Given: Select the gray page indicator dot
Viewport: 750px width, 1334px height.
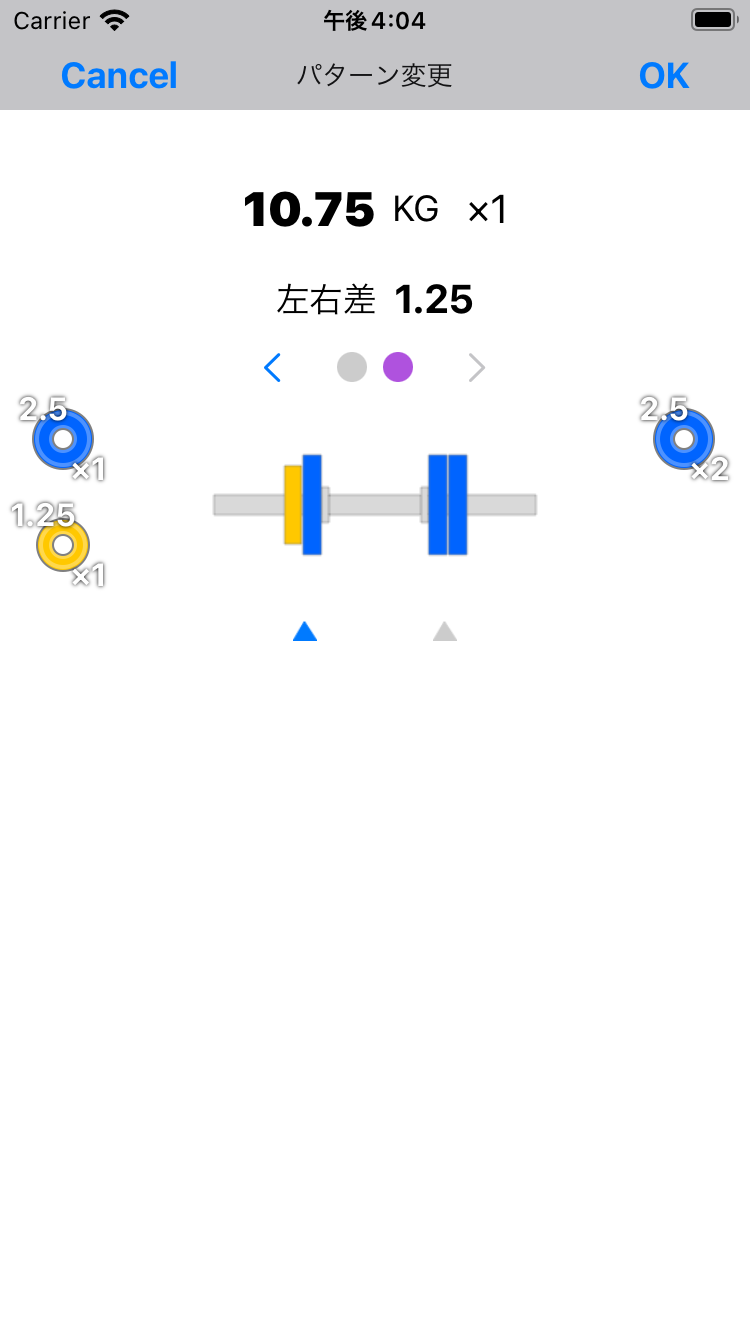Looking at the screenshot, I should click(352, 368).
